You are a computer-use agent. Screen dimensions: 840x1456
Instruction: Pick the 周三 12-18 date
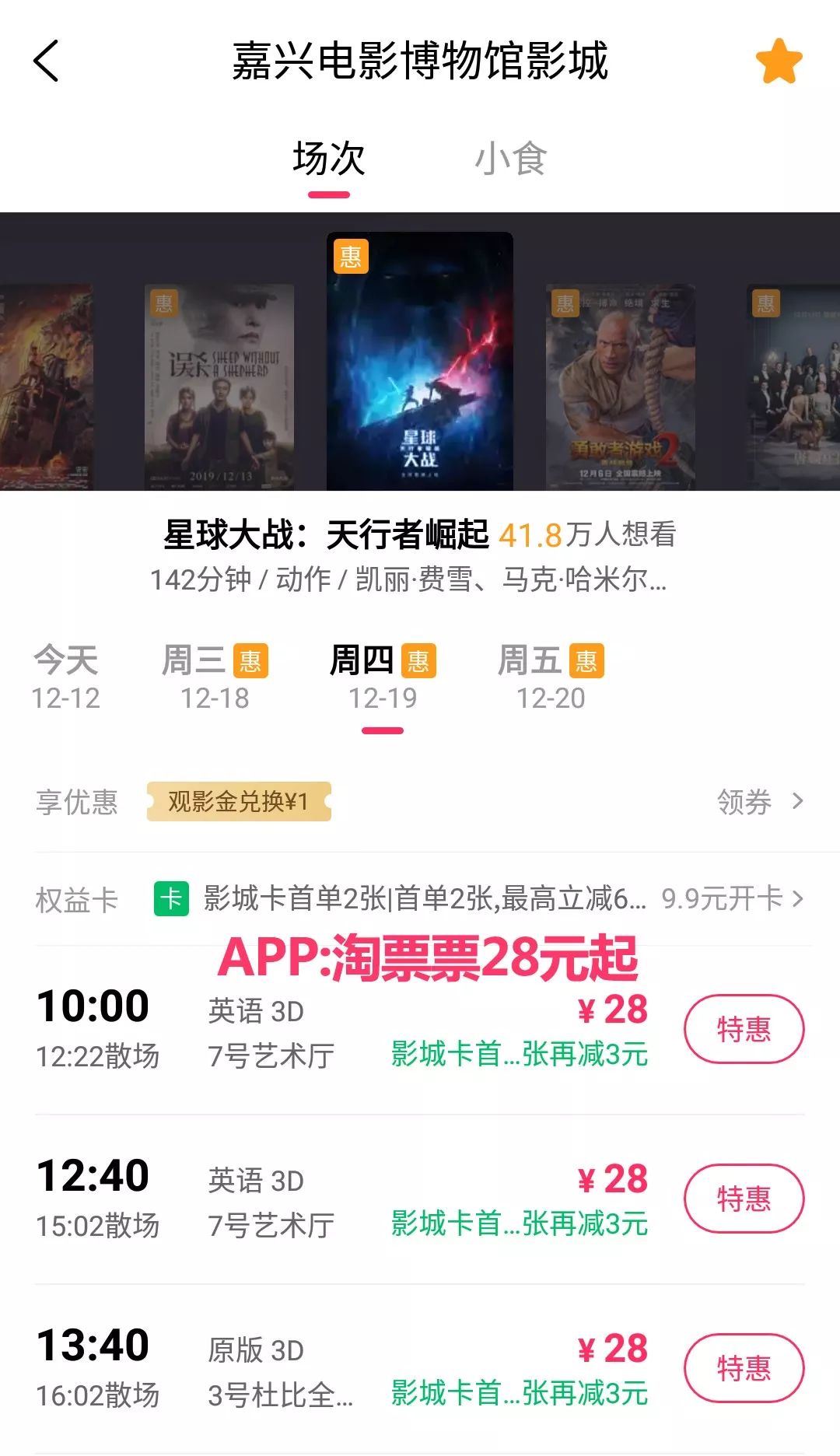click(x=215, y=677)
